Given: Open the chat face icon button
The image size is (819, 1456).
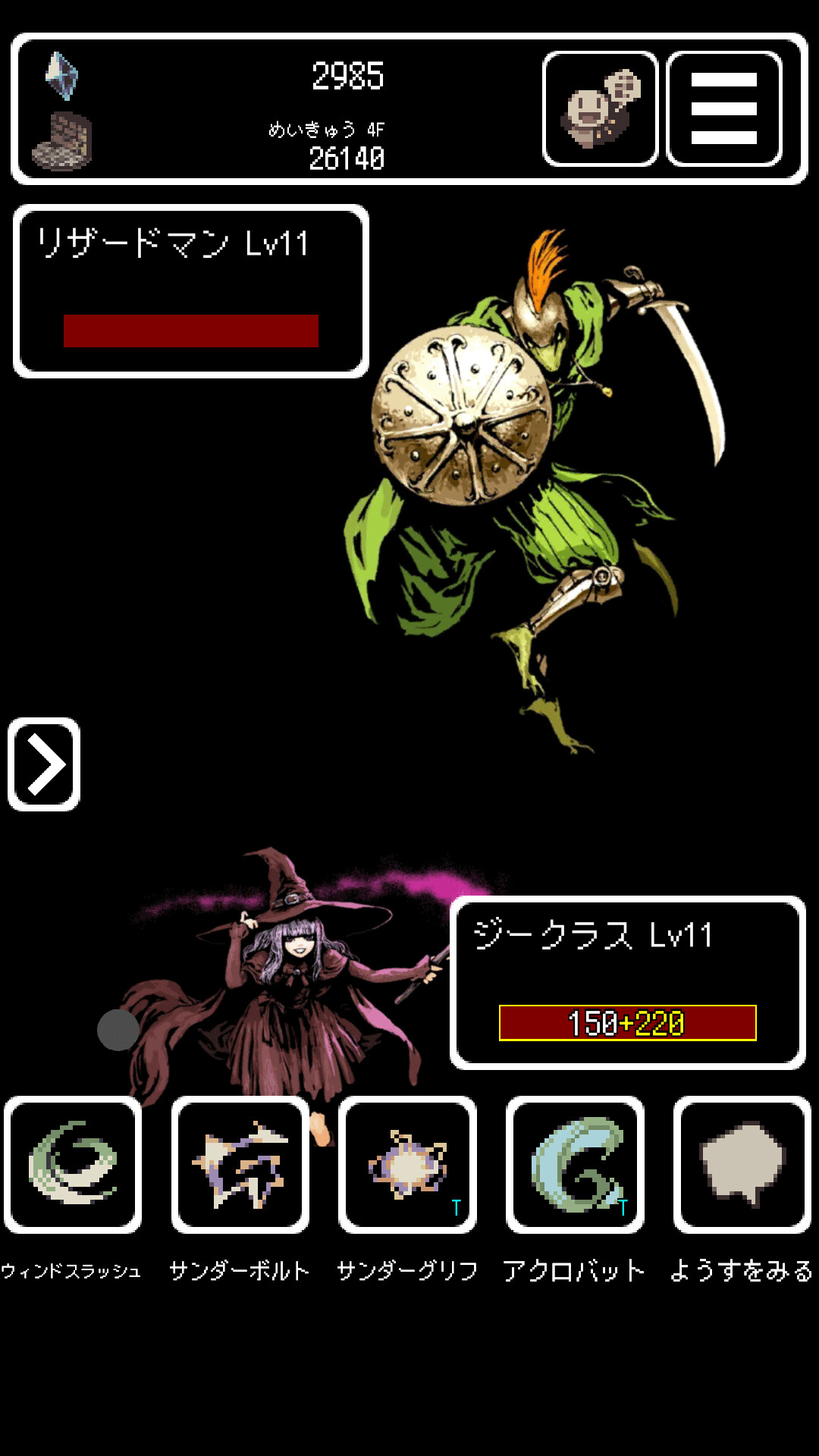Looking at the screenshot, I should [x=600, y=108].
